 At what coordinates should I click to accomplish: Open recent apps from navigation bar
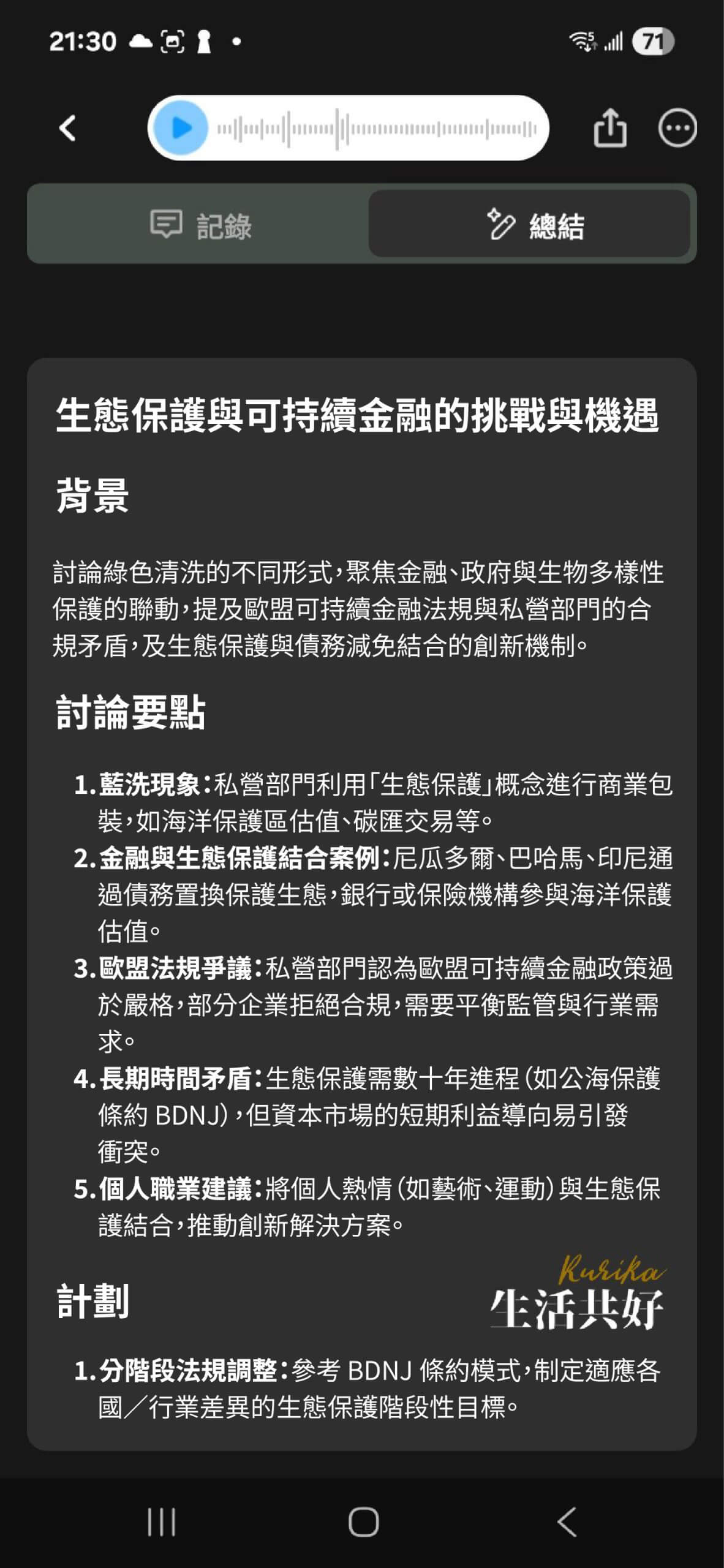(x=162, y=1521)
